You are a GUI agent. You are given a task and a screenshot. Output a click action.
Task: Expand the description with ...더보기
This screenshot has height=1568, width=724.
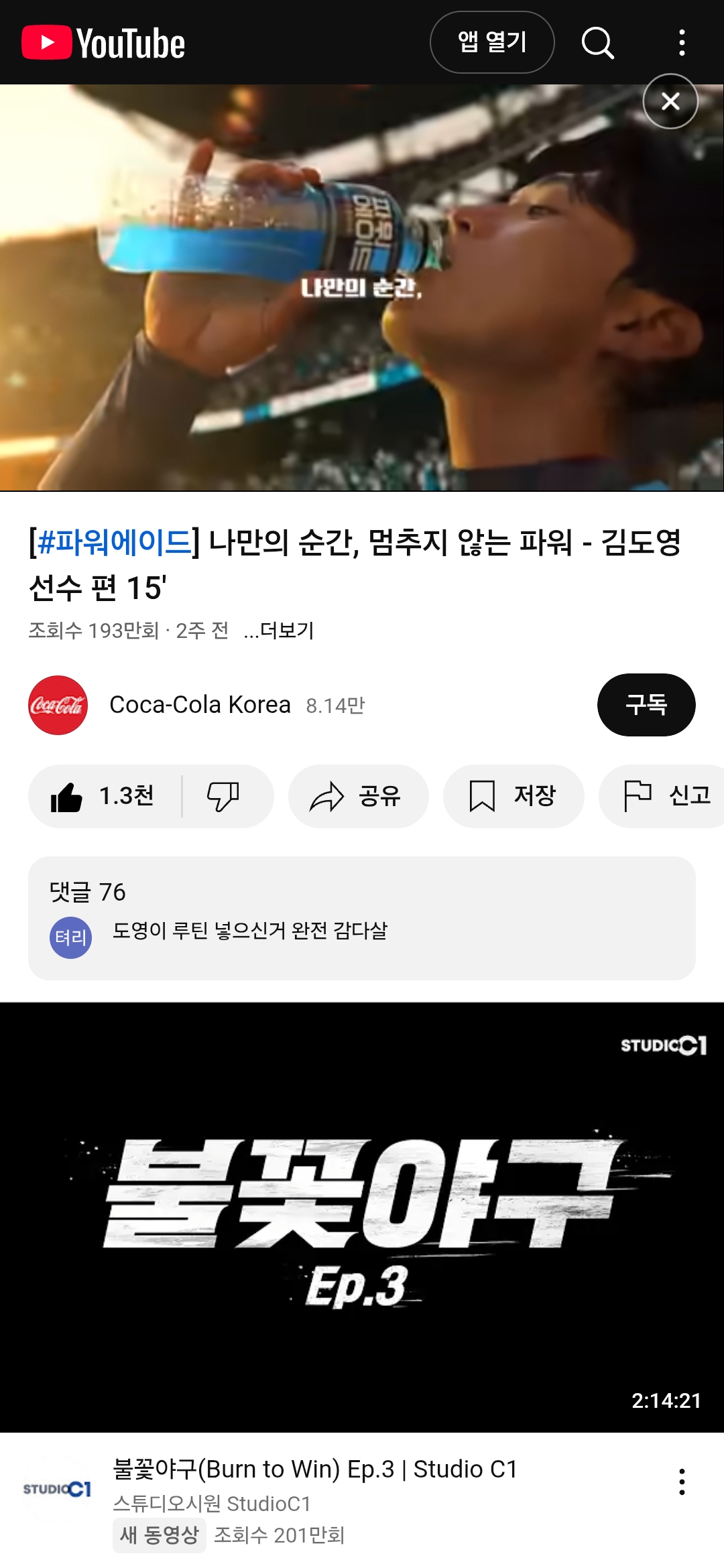[279, 631]
